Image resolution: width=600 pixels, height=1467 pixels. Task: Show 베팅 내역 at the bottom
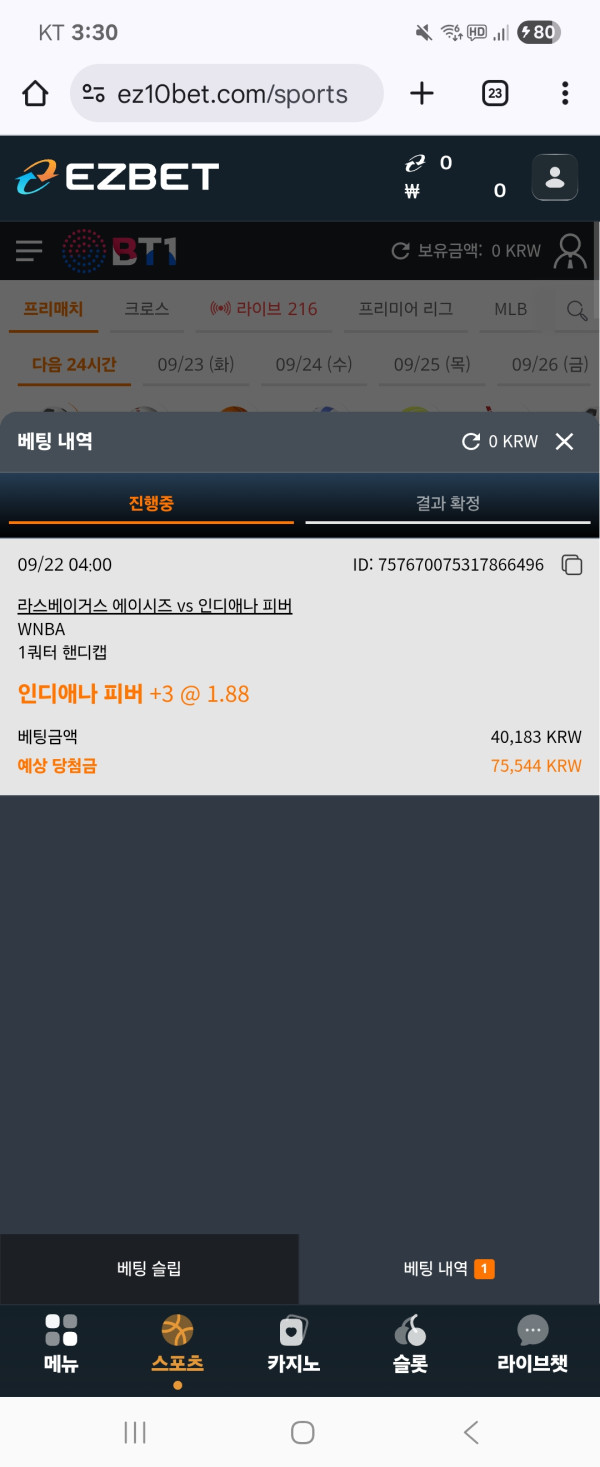coord(449,1269)
